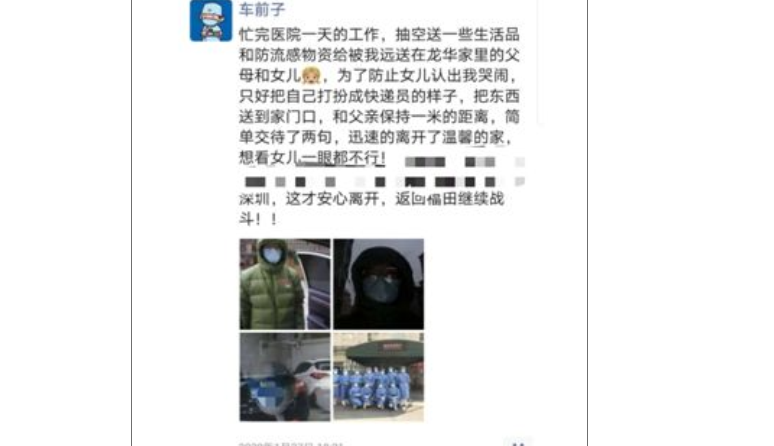Open the like and comment menu button

pos(517,441)
